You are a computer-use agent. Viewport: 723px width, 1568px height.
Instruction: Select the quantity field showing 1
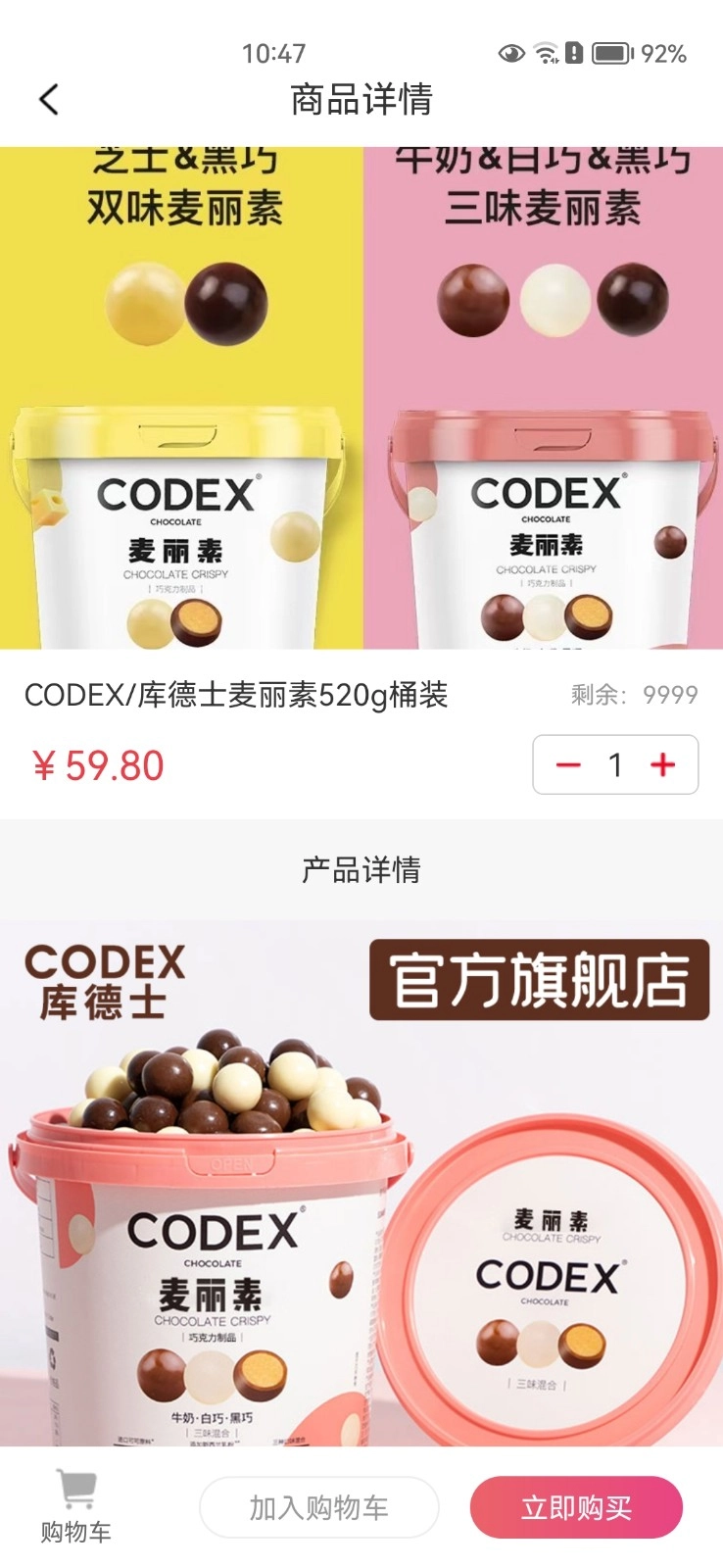click(x=615, y=763)
